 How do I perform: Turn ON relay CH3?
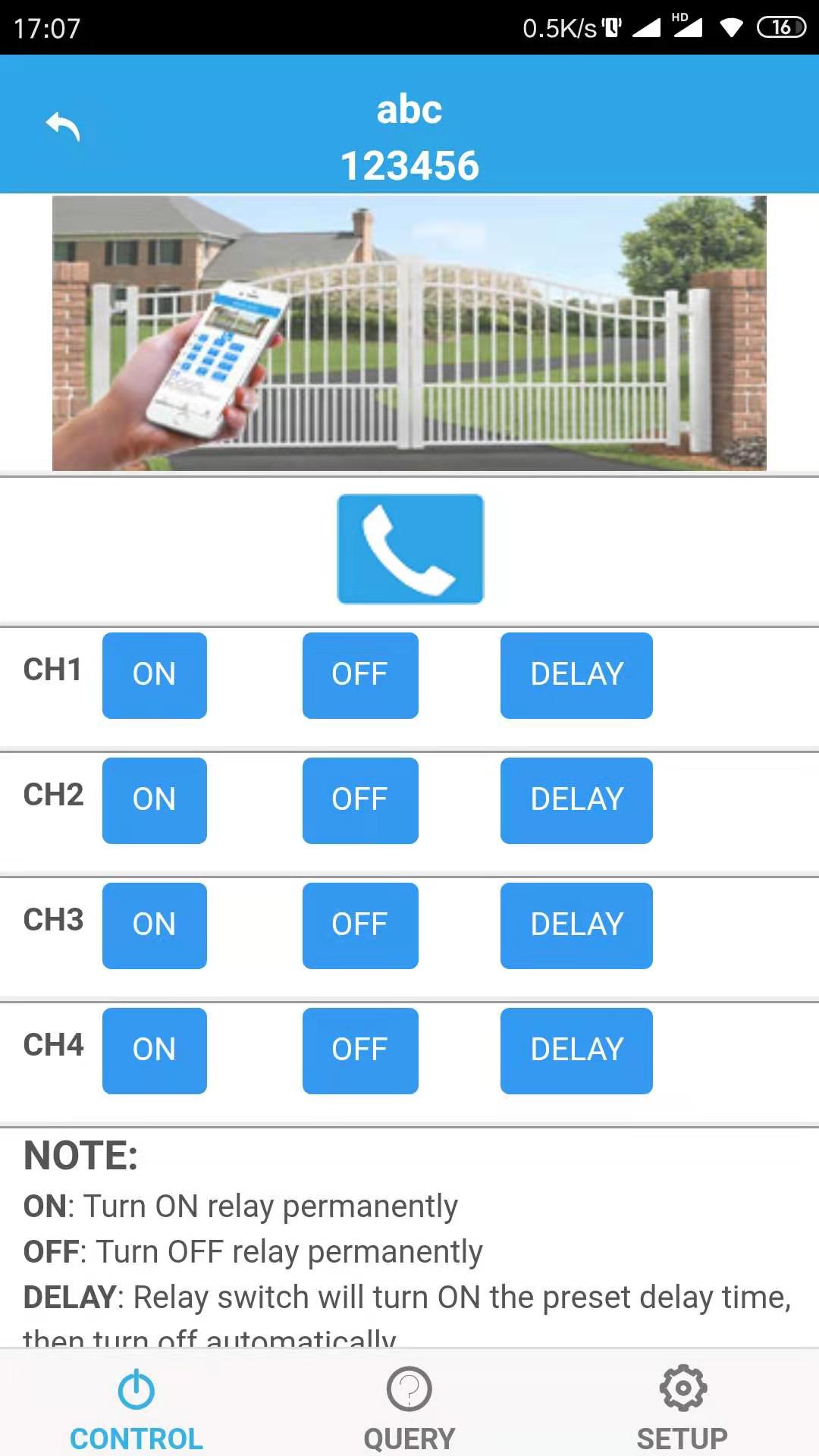pyautogui.click(x=155, y=925)
